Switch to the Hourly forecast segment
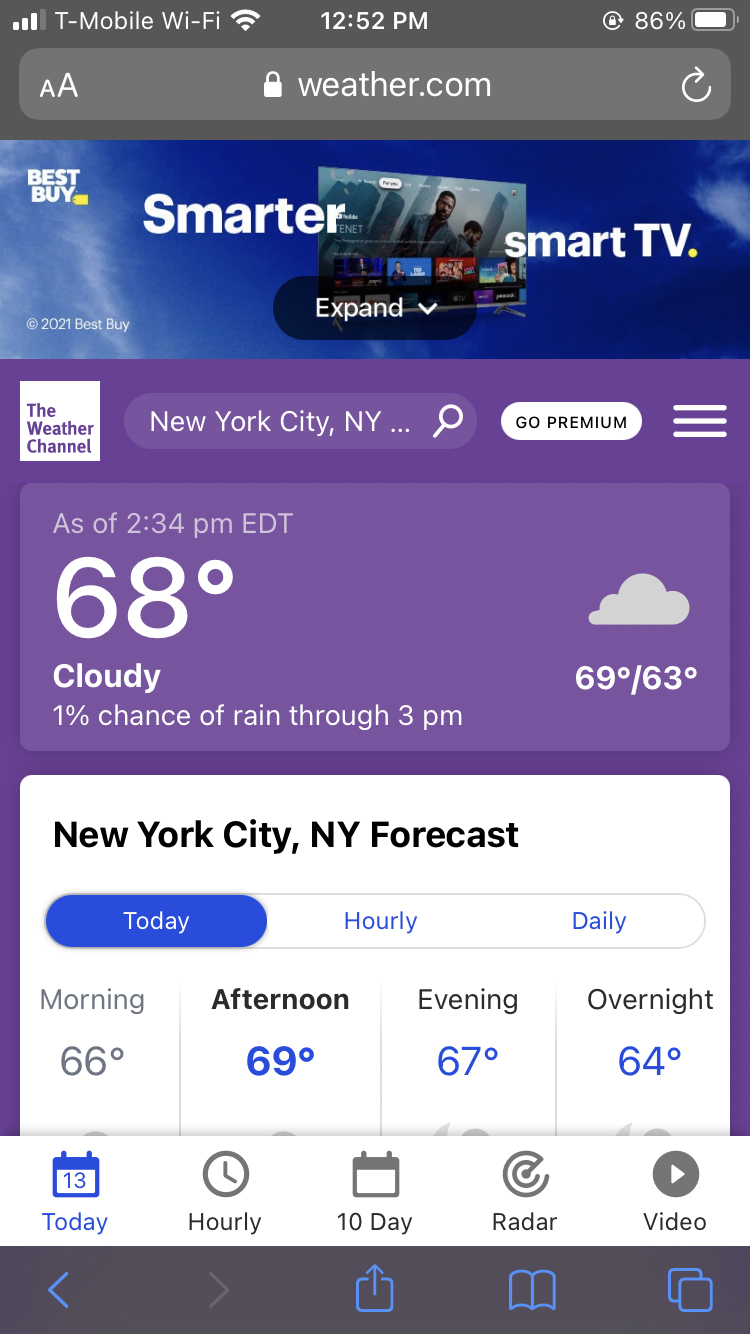The image size is (750, 1334). [x=380, y=921]
